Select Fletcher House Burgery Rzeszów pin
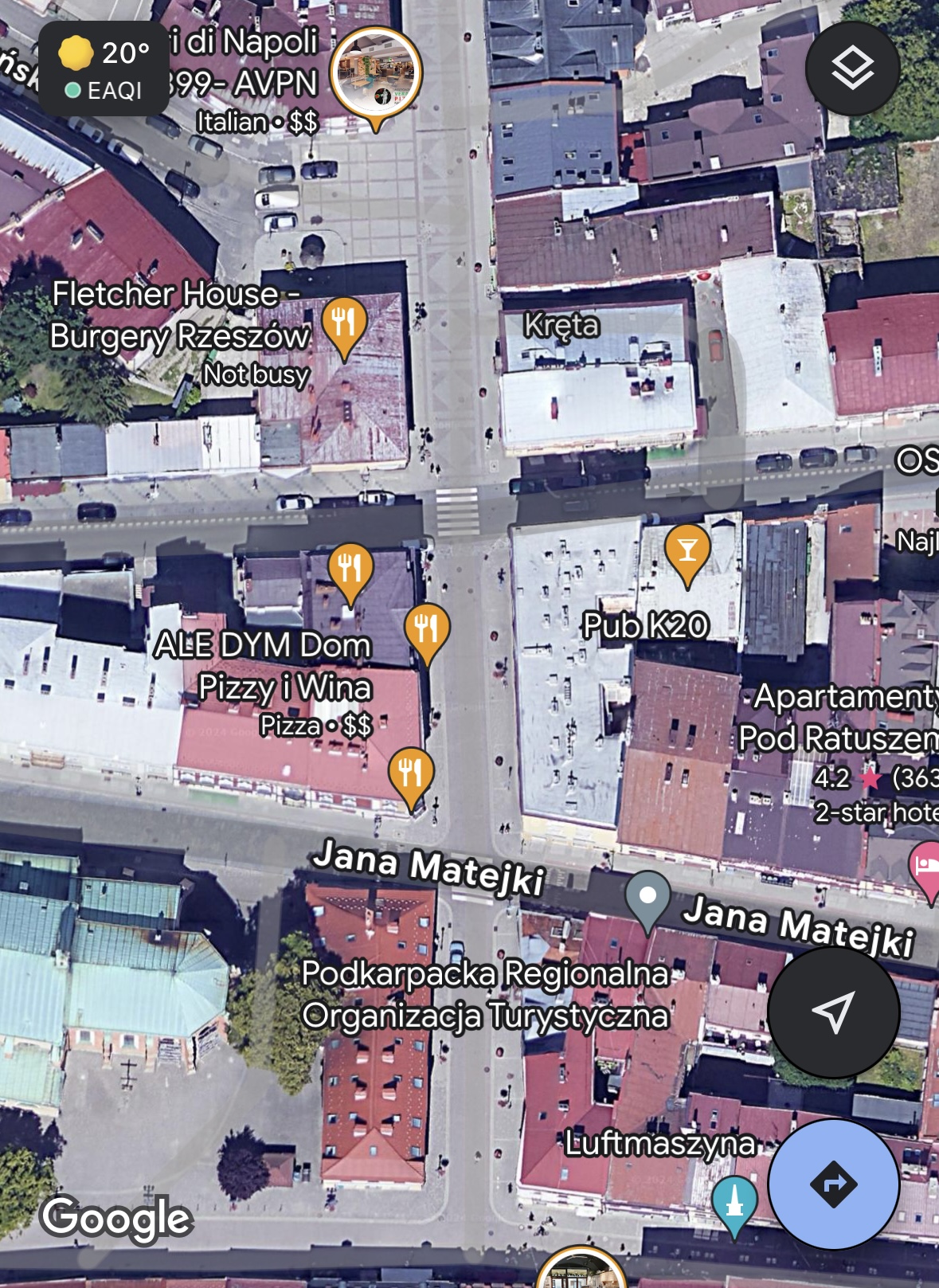This screenshot has width=939, height=1288. click(x=344, y=324)
